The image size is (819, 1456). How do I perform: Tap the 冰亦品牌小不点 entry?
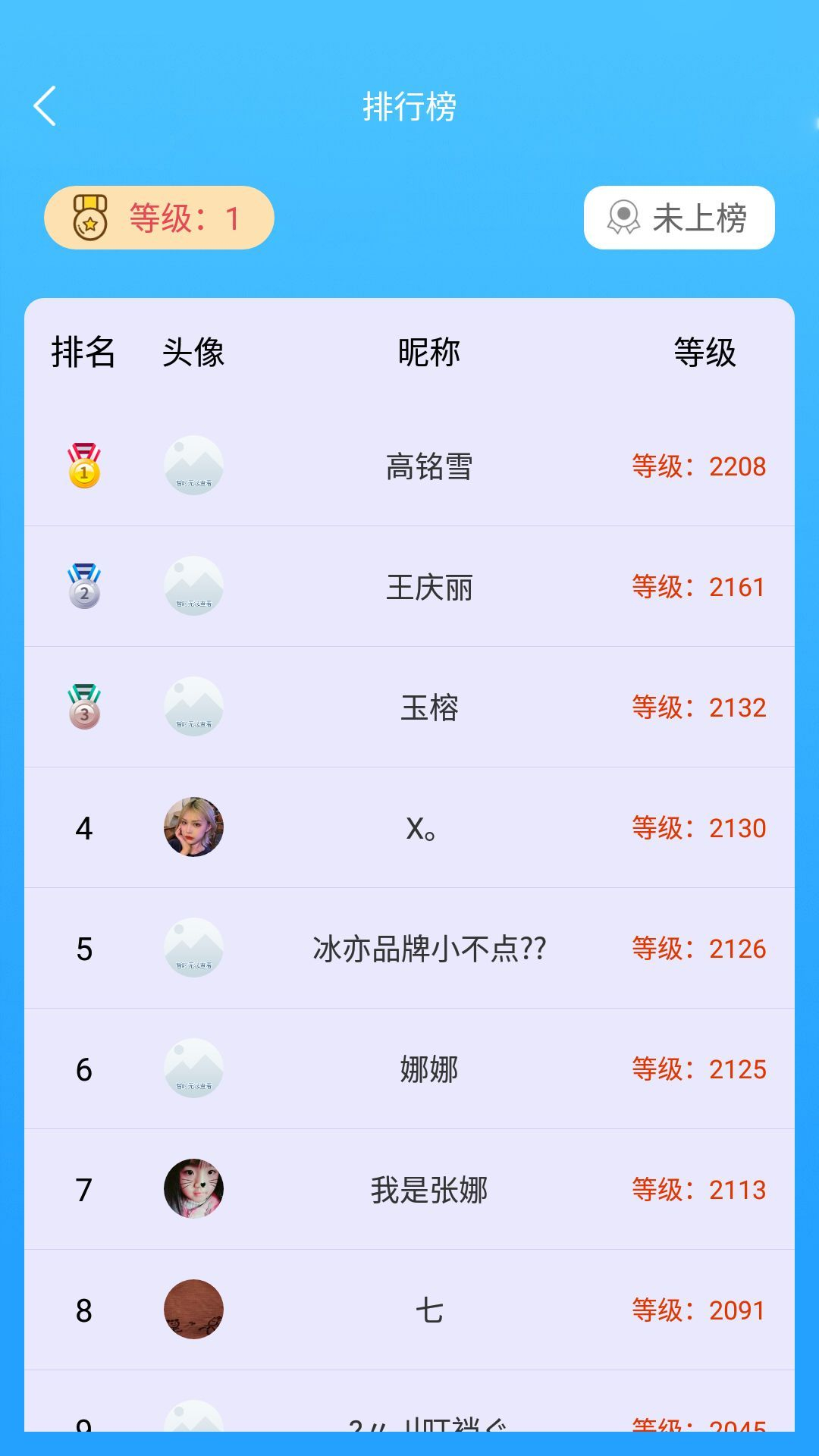click(x=428, y=949)
